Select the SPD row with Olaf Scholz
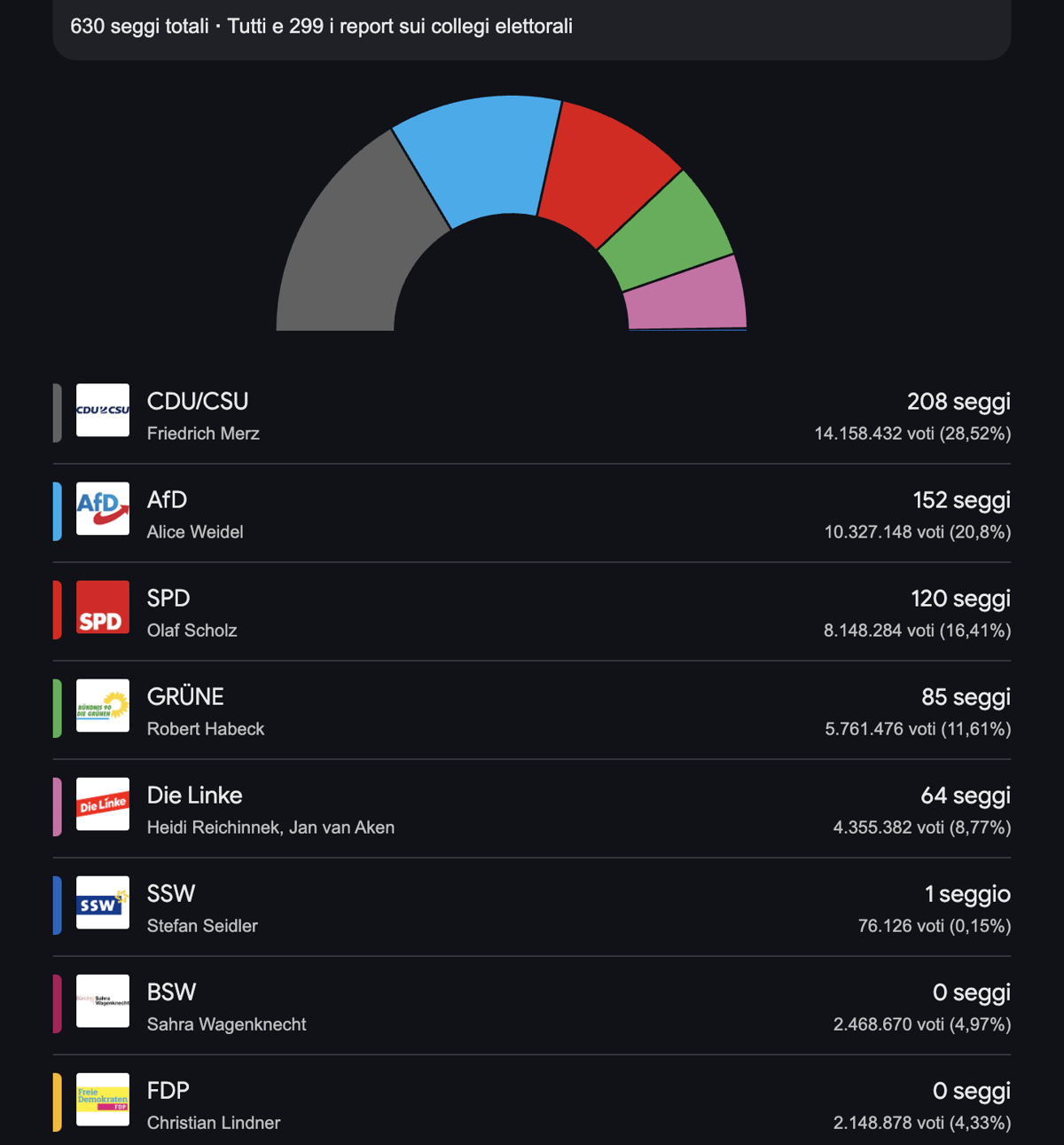 532,612
